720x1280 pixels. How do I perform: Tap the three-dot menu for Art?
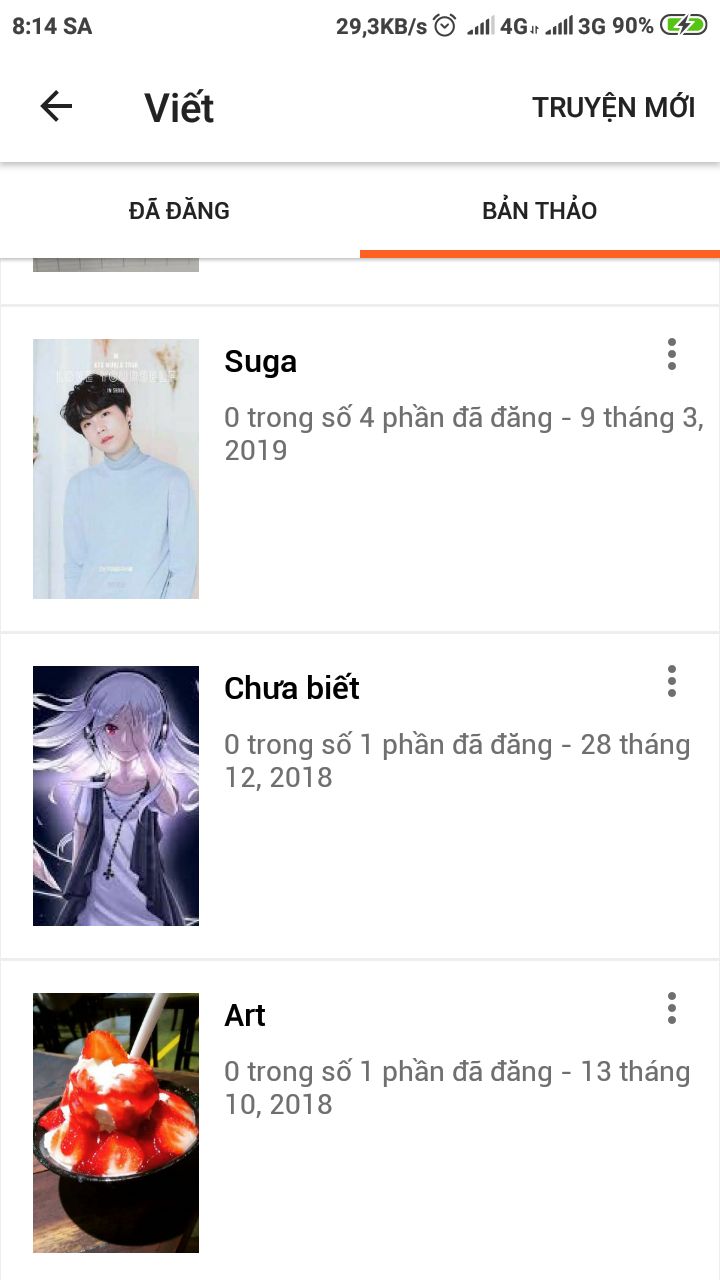click(671, 1008)
